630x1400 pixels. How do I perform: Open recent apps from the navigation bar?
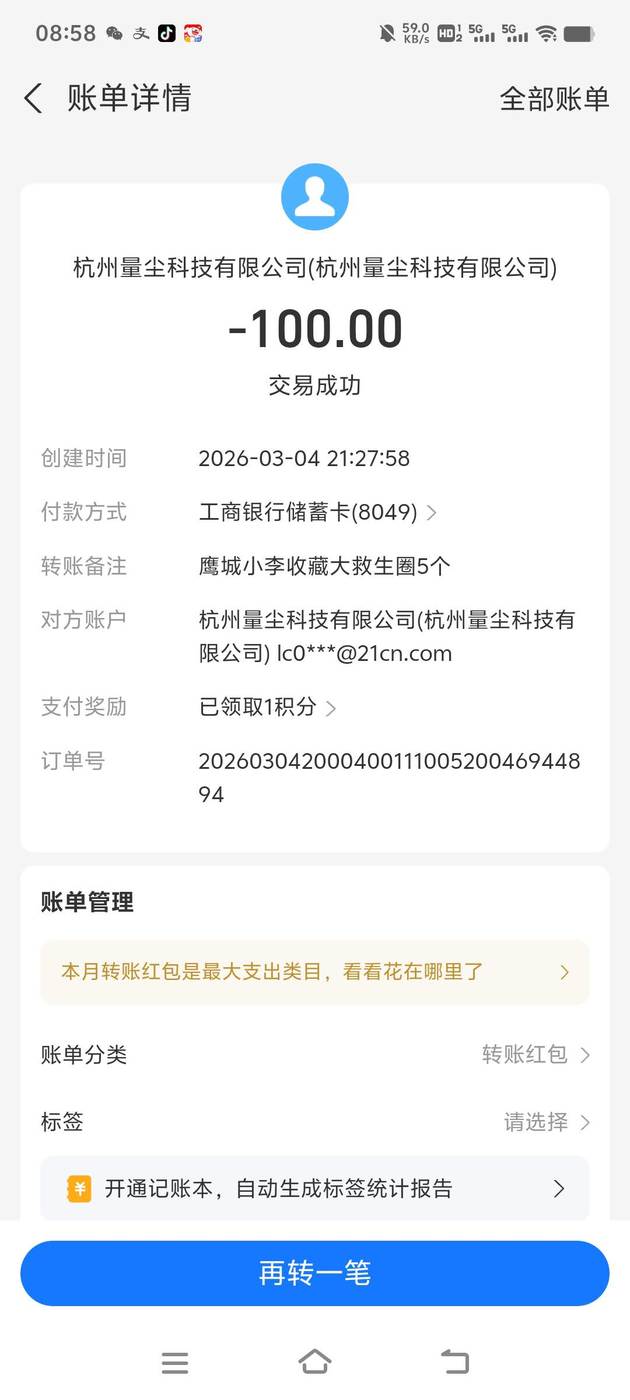[x=175, y=1361]
